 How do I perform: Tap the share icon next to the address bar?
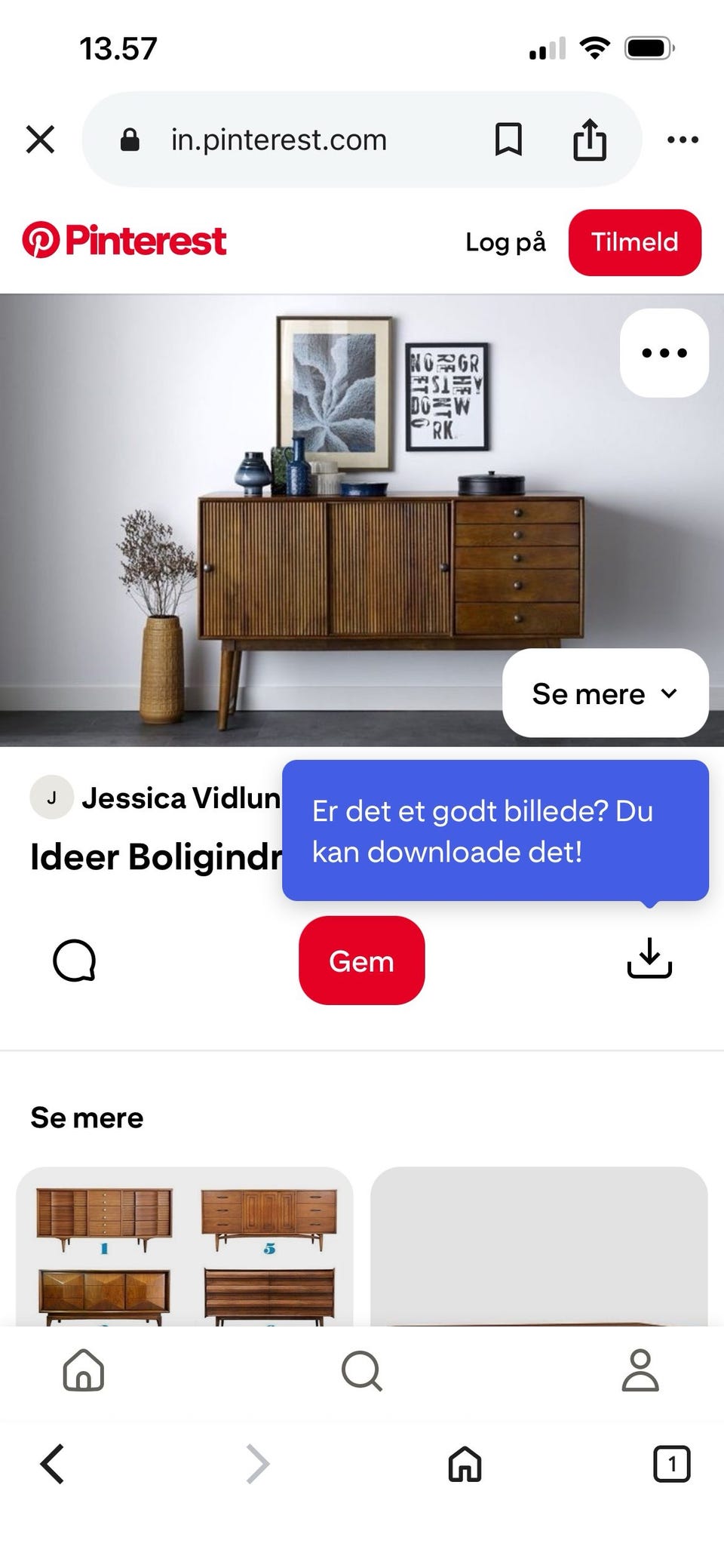(591, 139)
